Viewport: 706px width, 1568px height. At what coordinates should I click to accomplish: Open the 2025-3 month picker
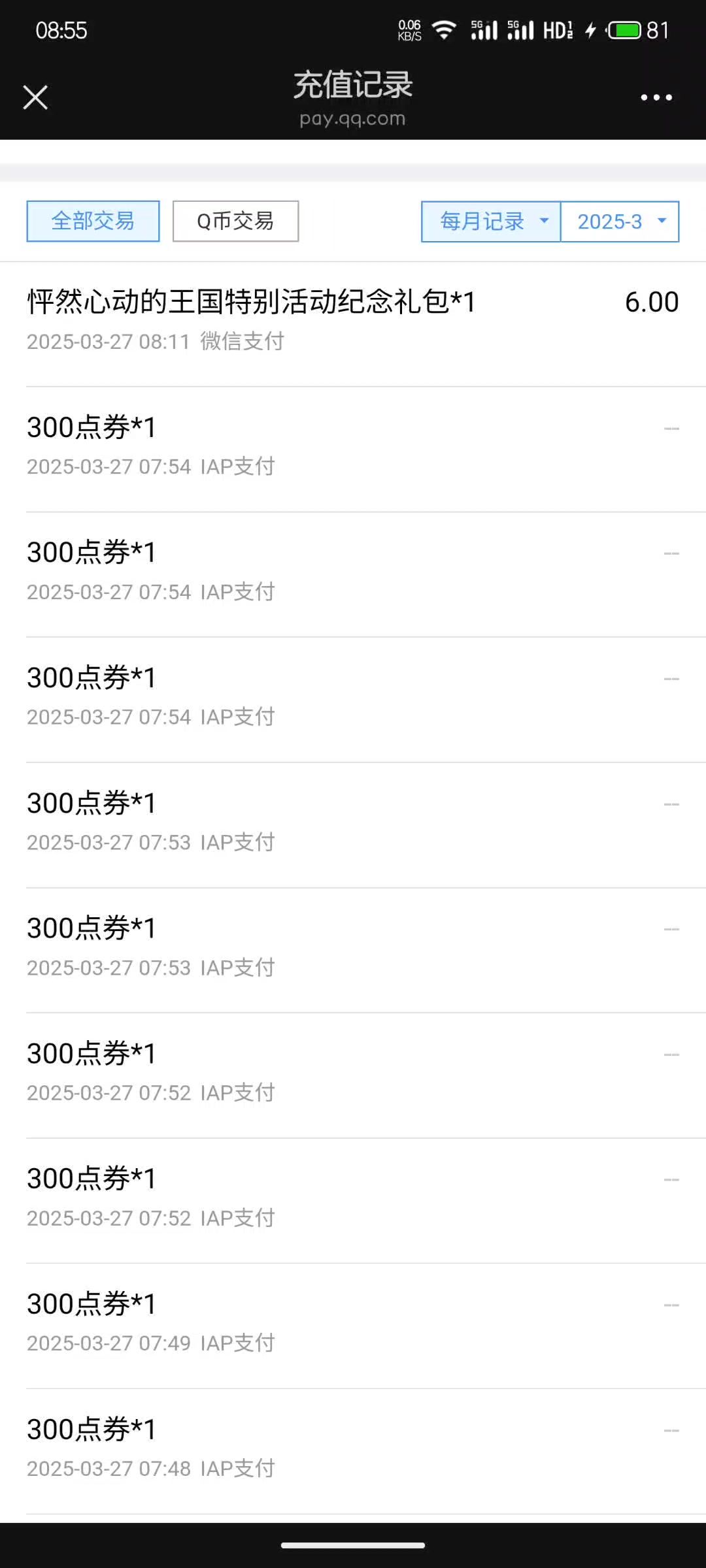click(620, 221)
